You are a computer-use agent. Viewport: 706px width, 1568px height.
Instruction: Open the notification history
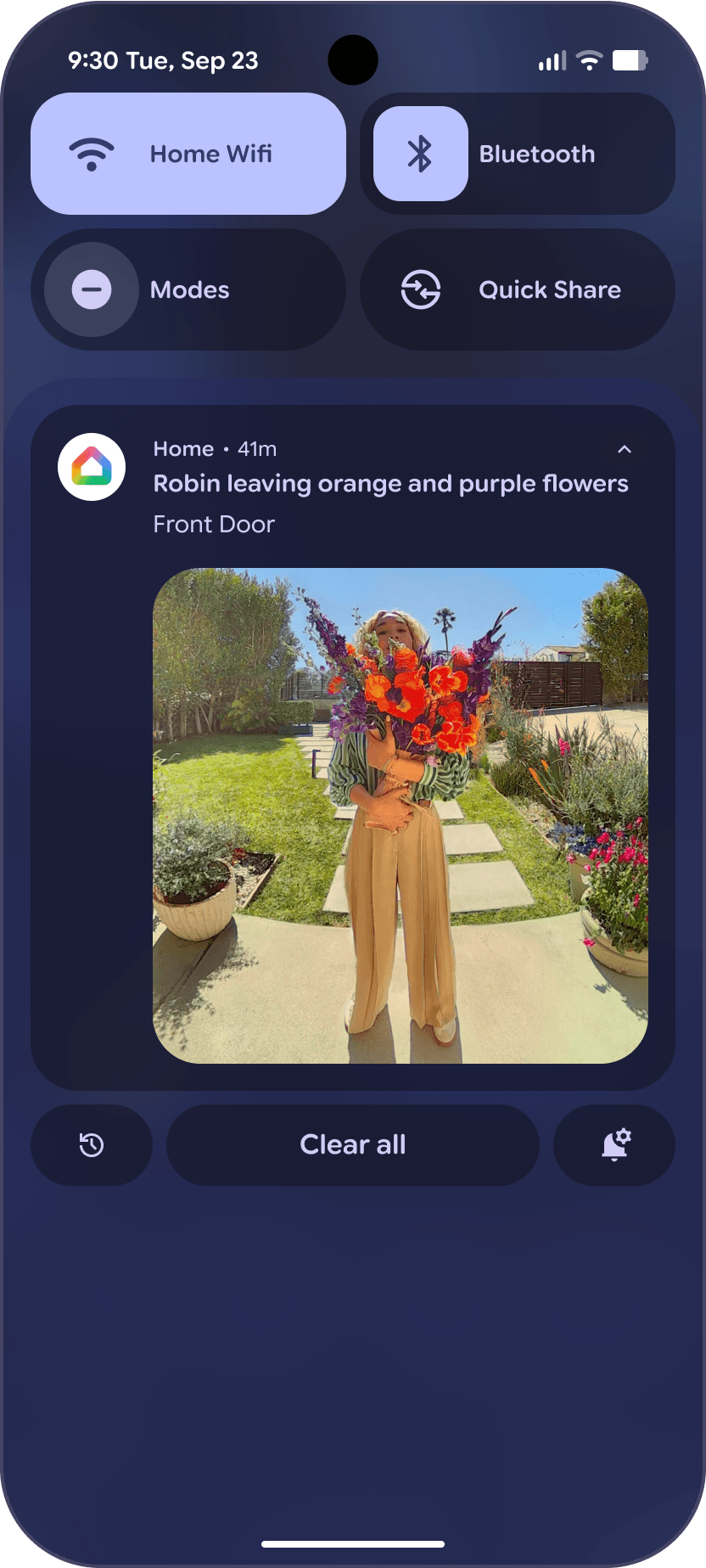(x=92, y=1144)
